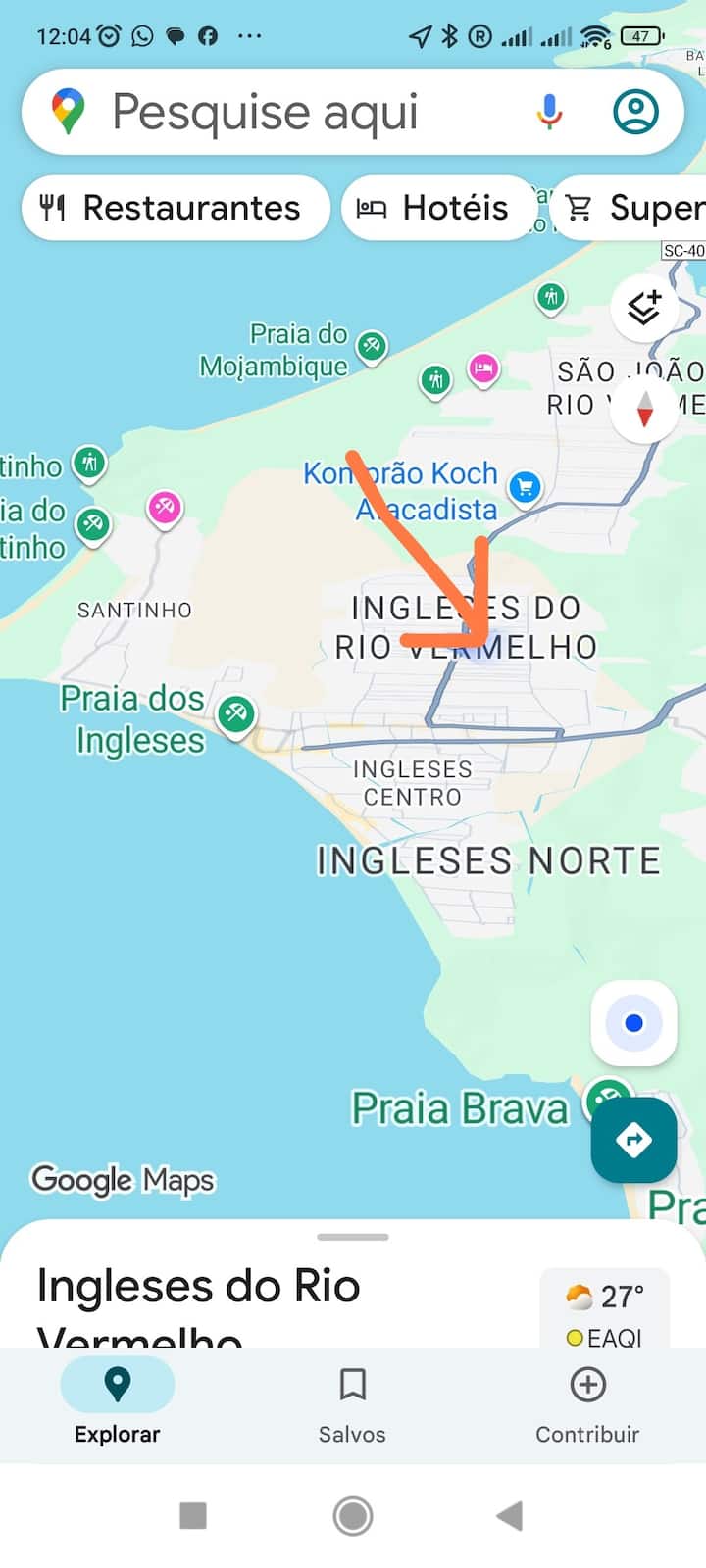Switch to the Salvos tab

(x=352, y=1404)
